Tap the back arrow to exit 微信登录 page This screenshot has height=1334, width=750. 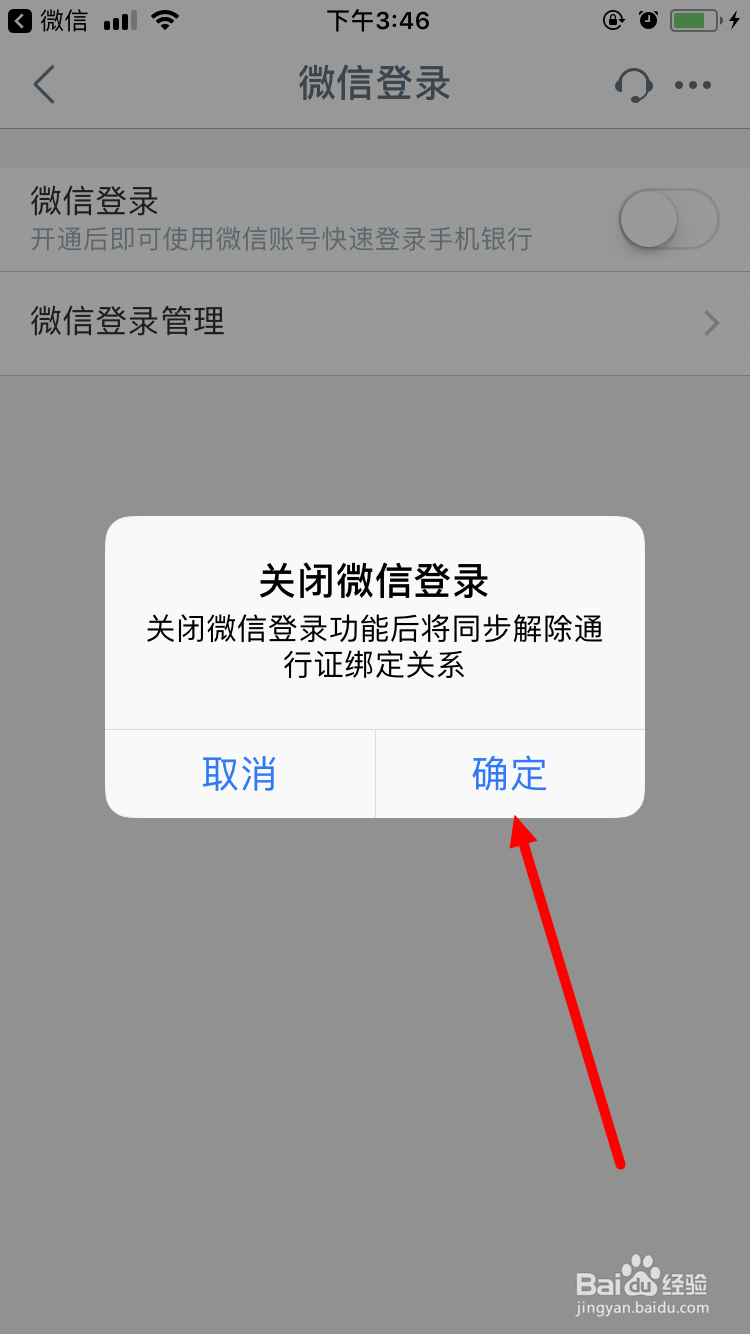[44, 85]
